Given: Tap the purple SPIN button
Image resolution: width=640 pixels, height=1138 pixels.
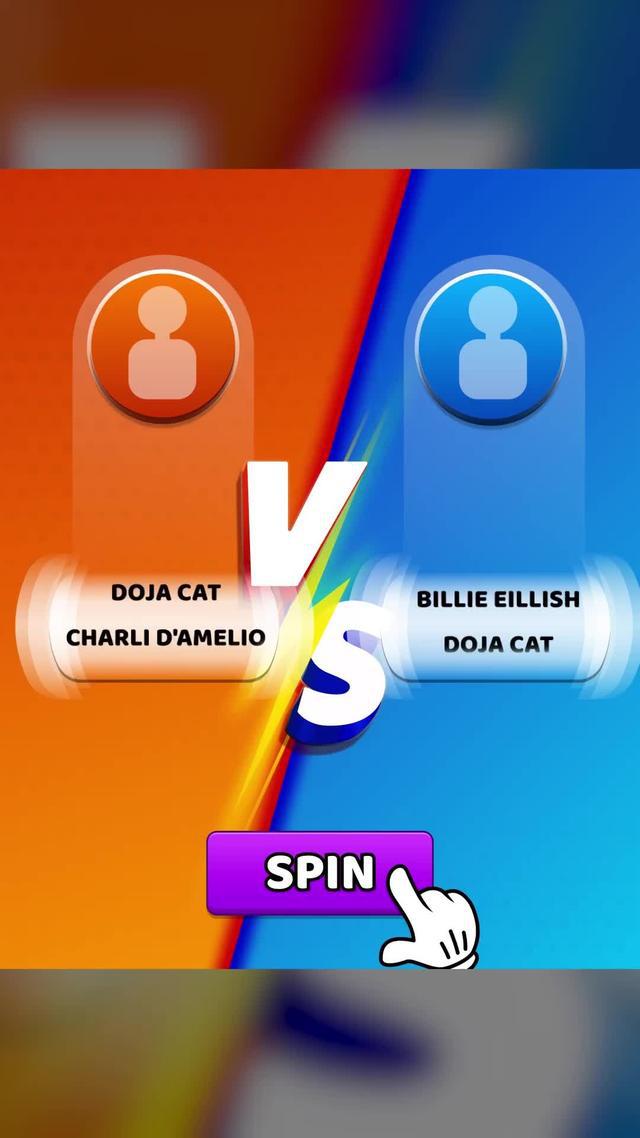Looking at the screenshot, I should [318, 873].
